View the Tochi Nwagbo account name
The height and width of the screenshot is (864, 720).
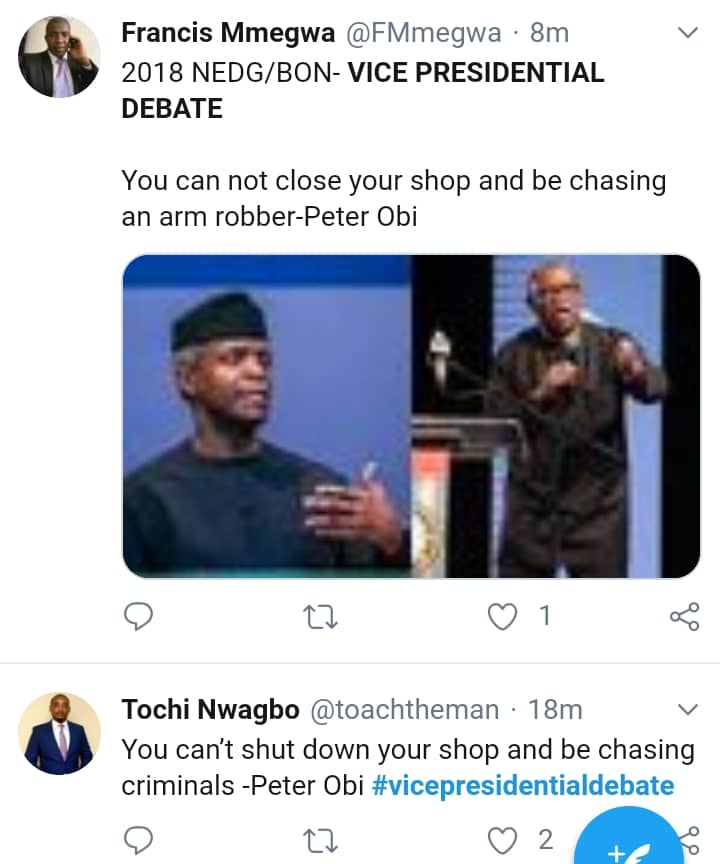pos(210,710)
